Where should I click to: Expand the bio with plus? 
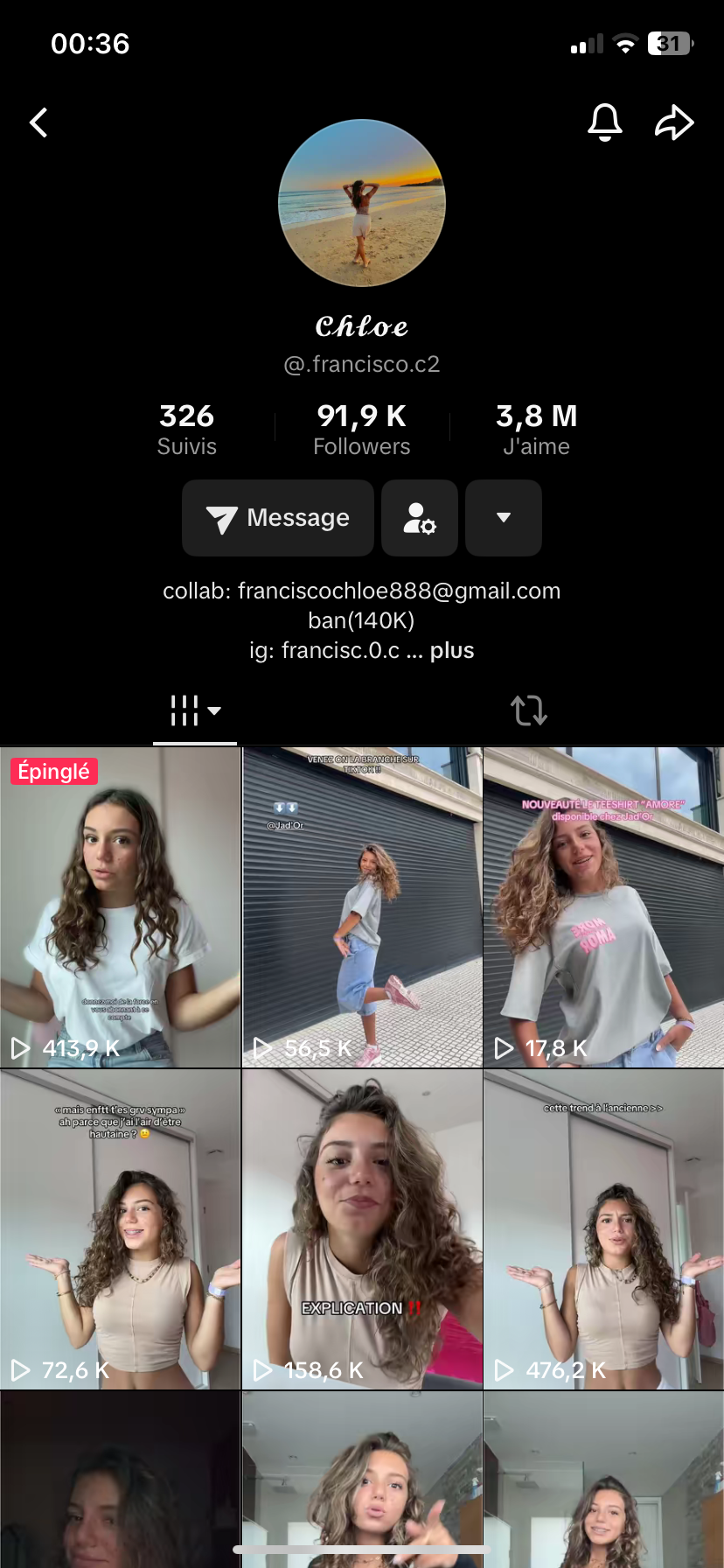click(452, 650)
